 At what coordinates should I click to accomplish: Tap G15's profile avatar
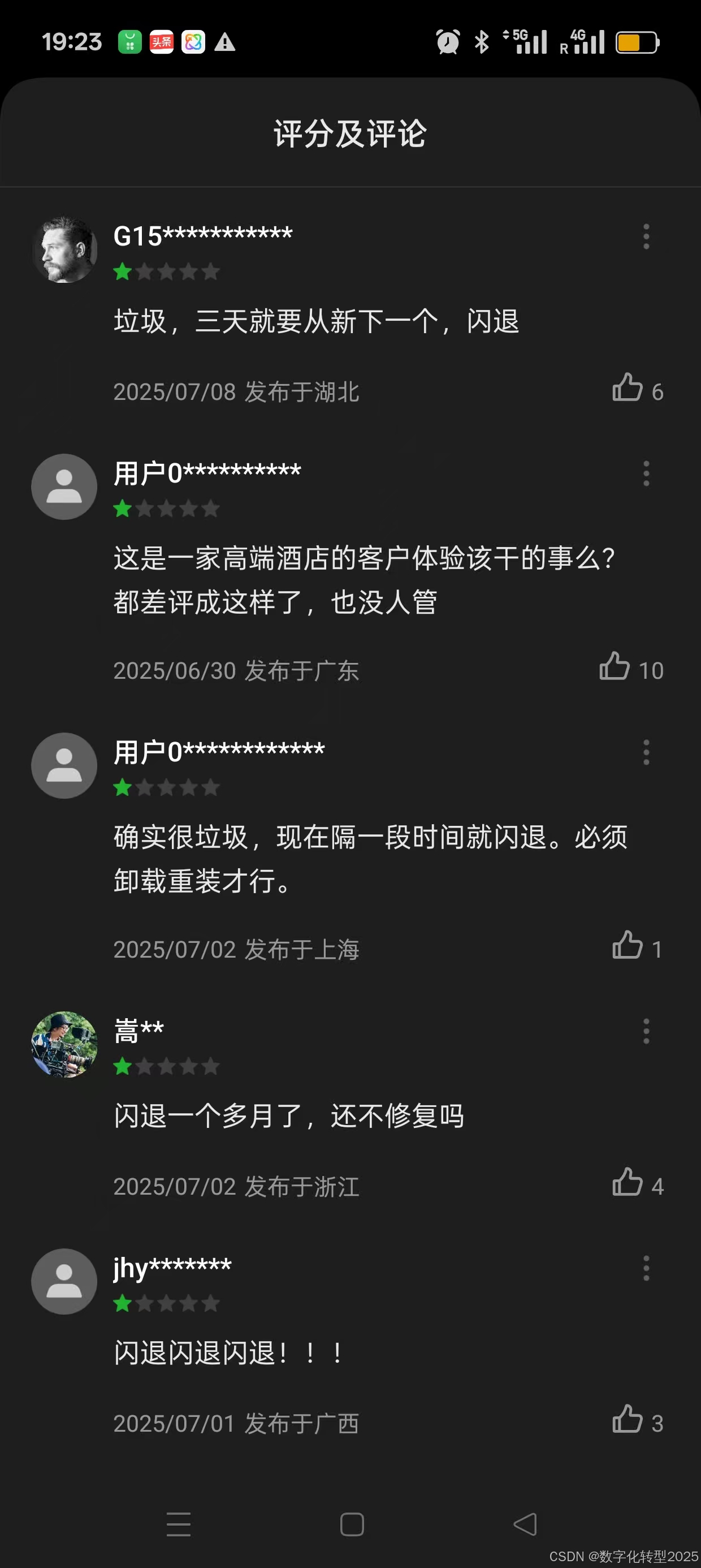[x=64, y=249]
